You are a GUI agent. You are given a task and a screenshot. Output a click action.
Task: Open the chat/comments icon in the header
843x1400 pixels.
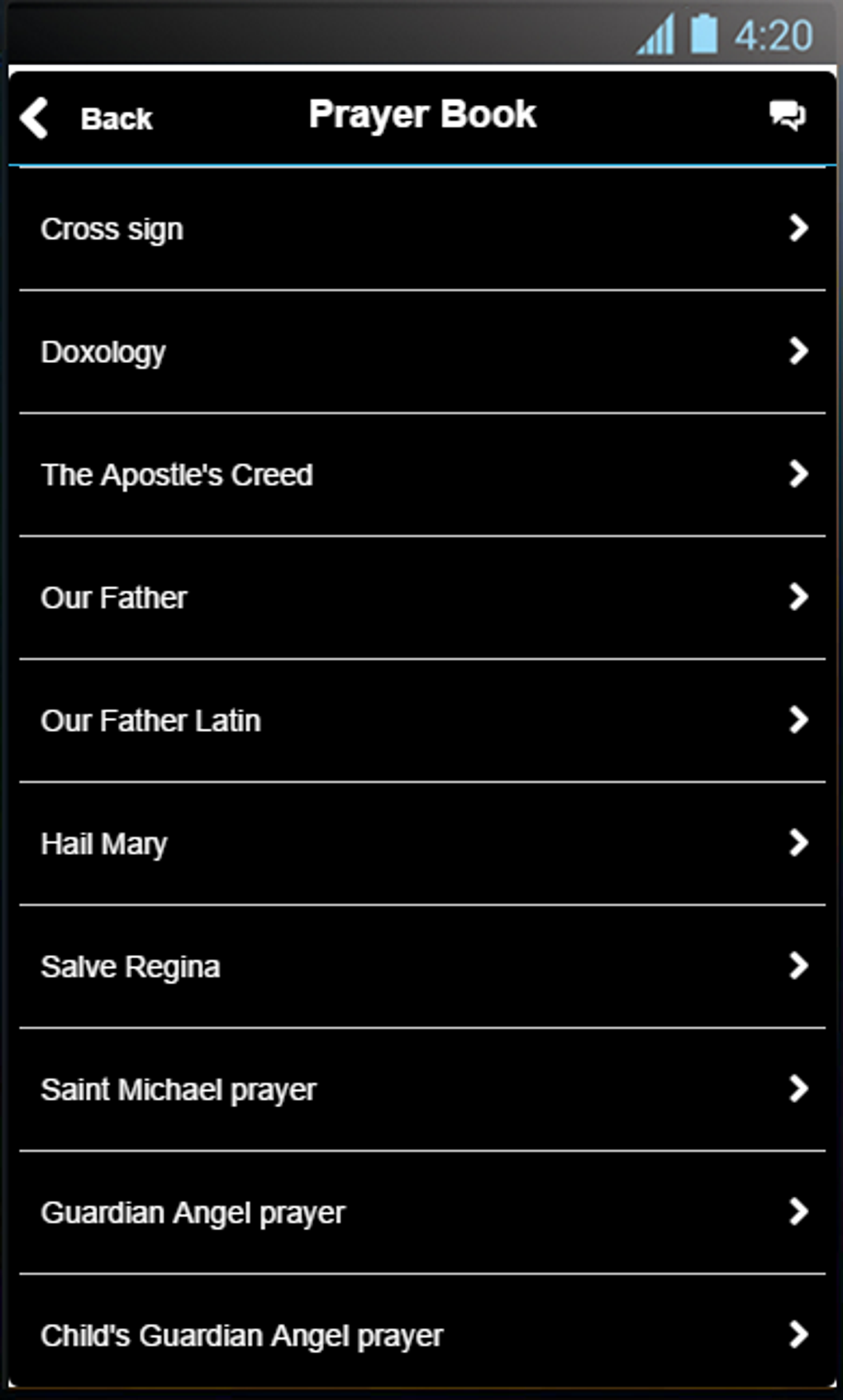787,116
